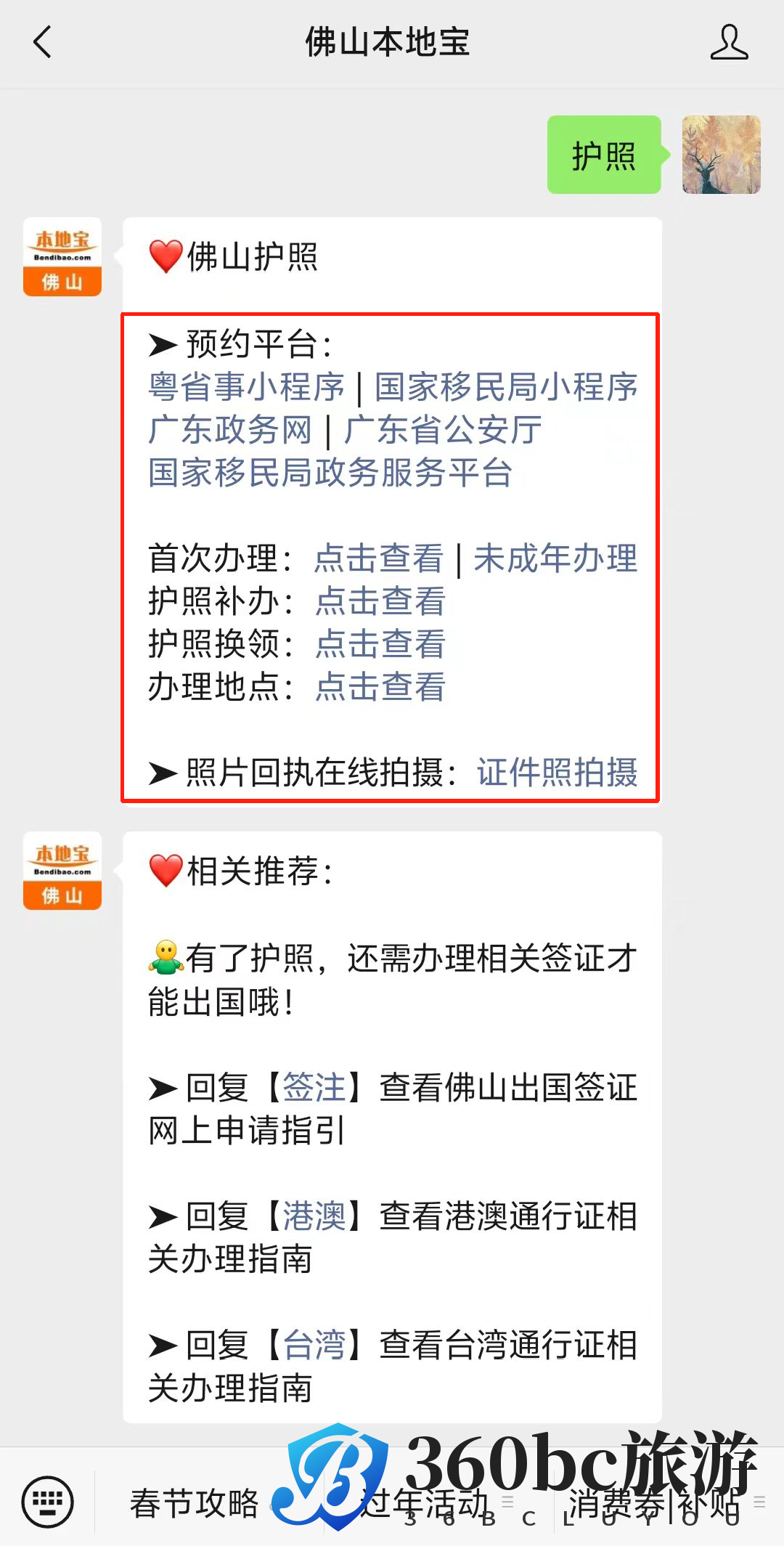Open the contact profile icon top right
This screenshot has width=784, height=1546.
730,43
